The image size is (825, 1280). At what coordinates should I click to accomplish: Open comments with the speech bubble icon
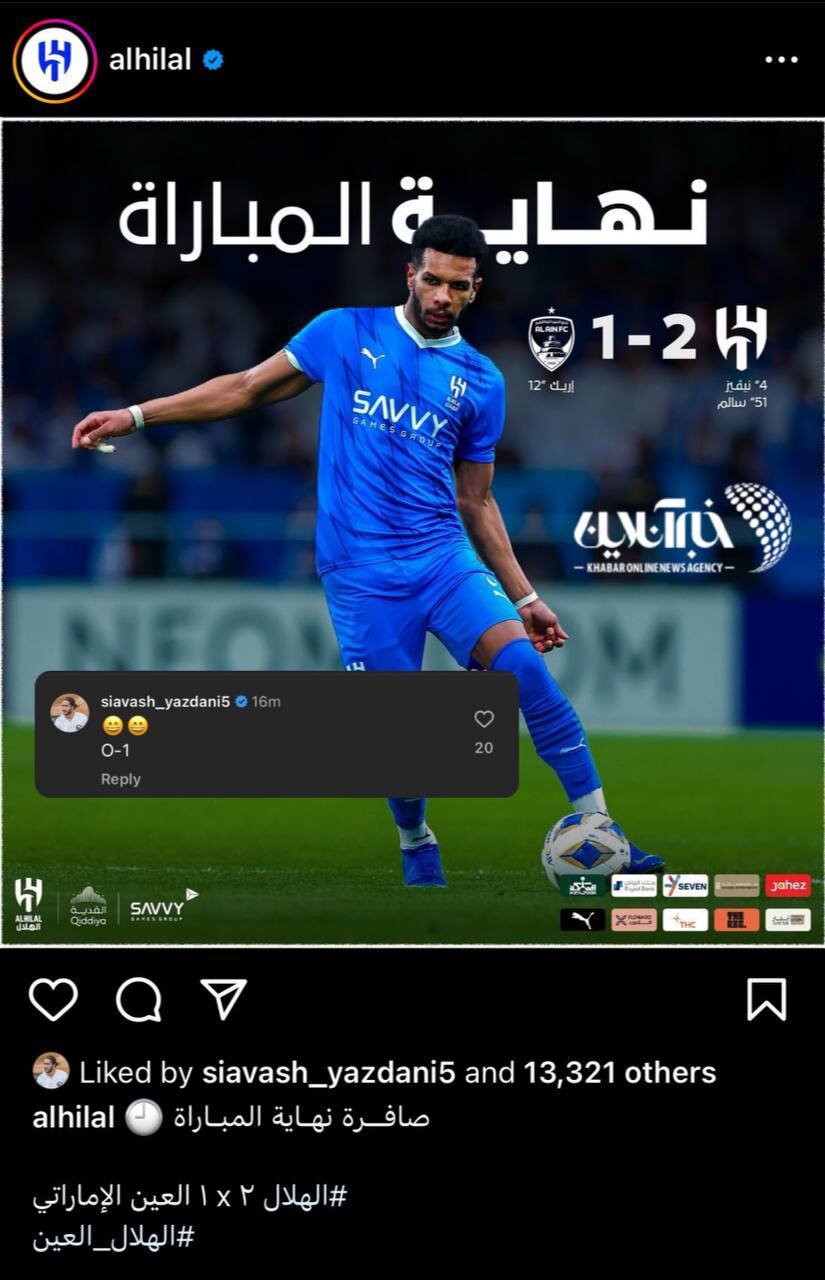tap(139, 999)
